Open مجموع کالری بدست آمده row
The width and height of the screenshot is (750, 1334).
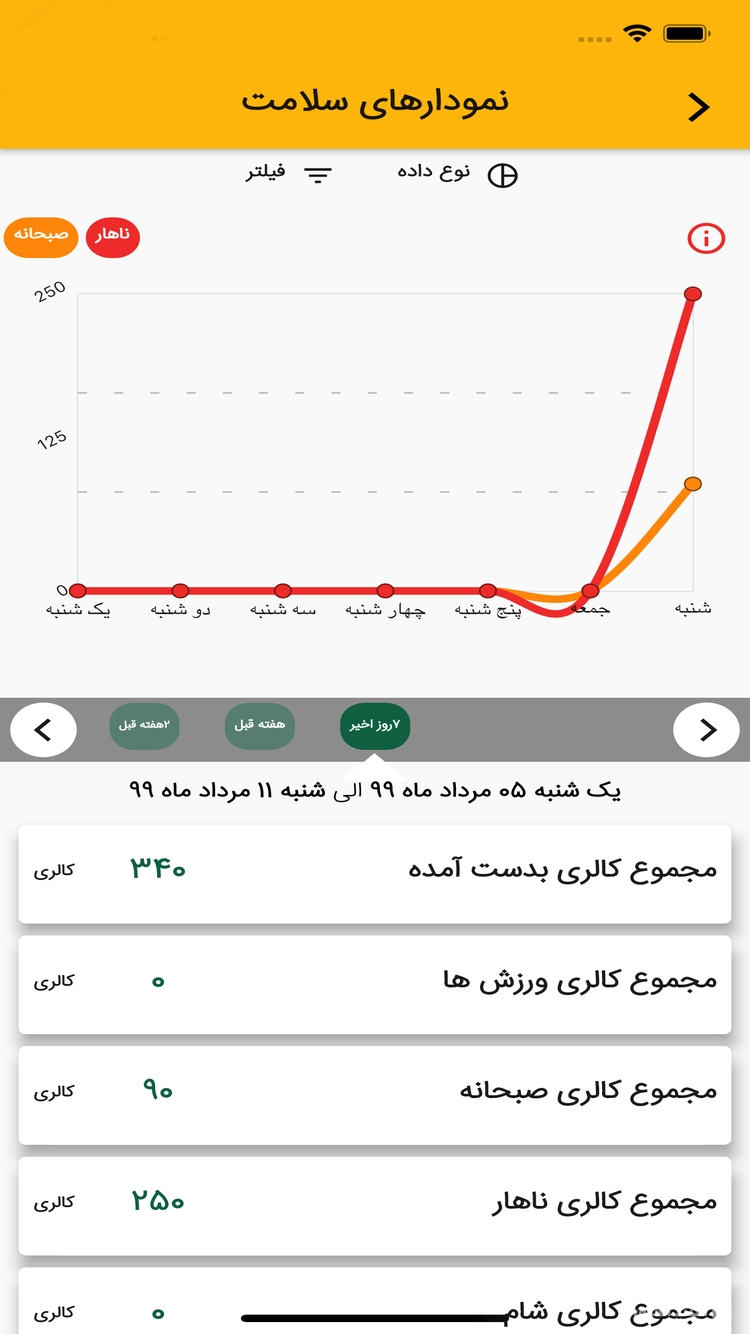pyautogui.click(x=375, y=872)
